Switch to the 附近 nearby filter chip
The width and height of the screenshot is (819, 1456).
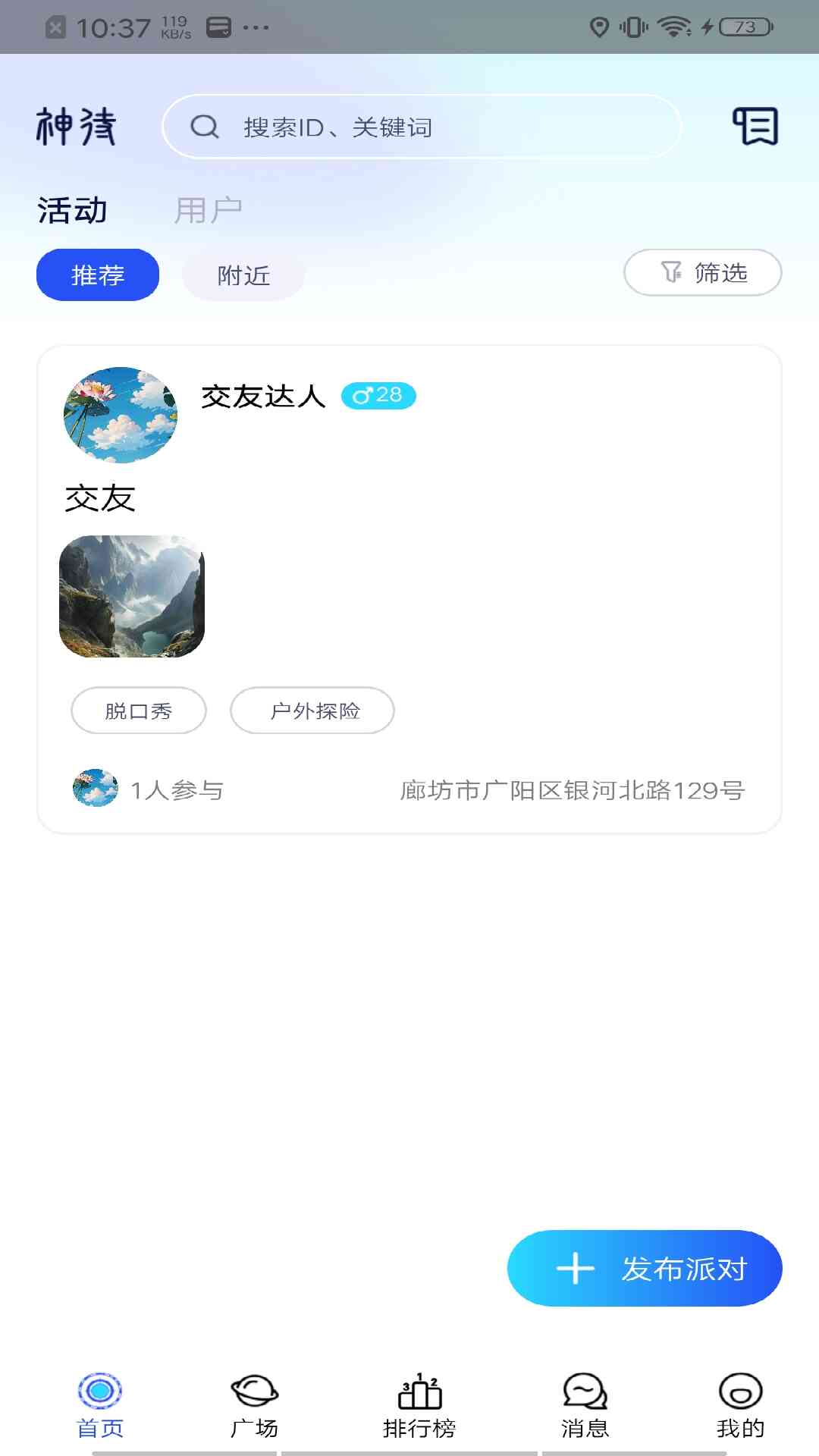pos(243,276)
